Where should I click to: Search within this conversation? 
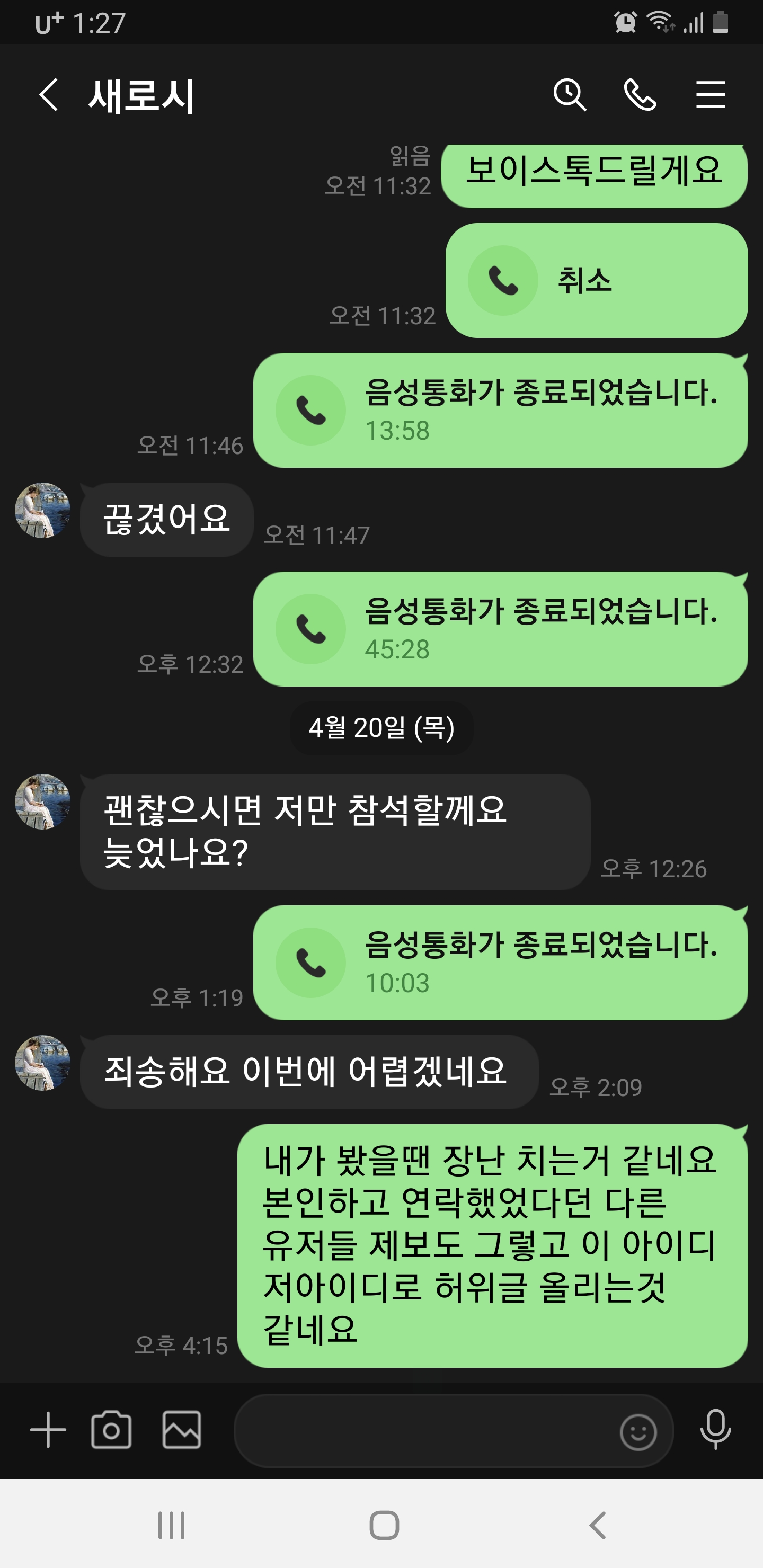tap(570, 95)
